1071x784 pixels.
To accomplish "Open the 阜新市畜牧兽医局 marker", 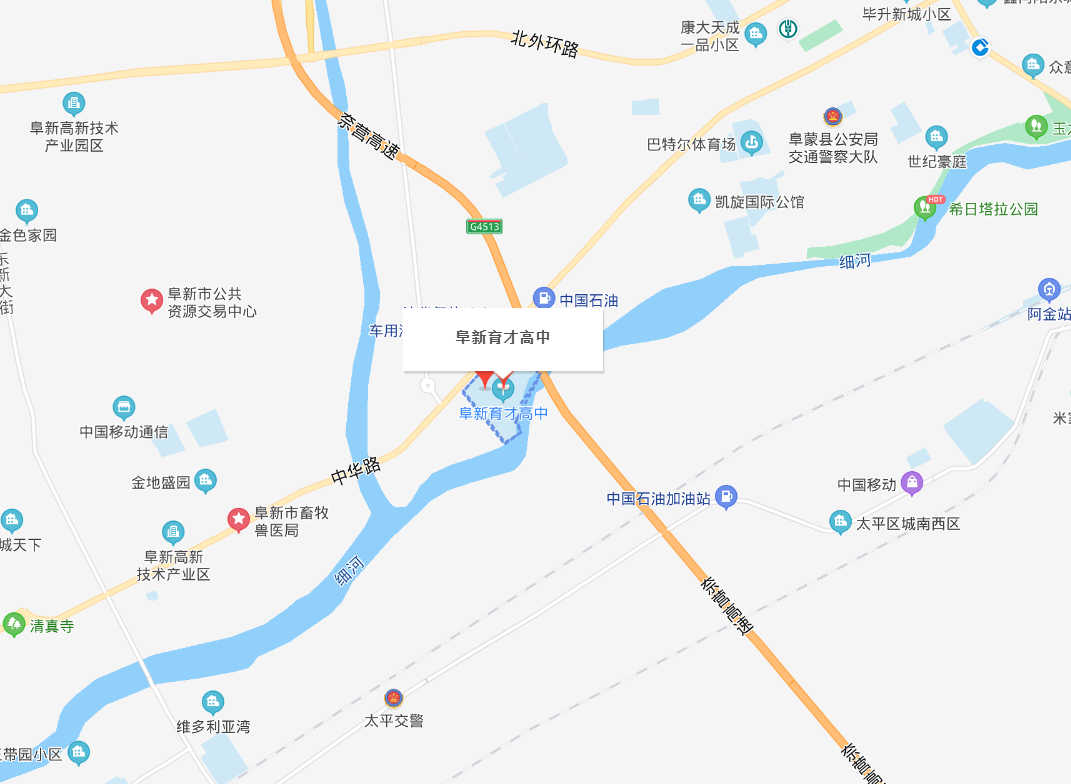I will pos(238,518).
